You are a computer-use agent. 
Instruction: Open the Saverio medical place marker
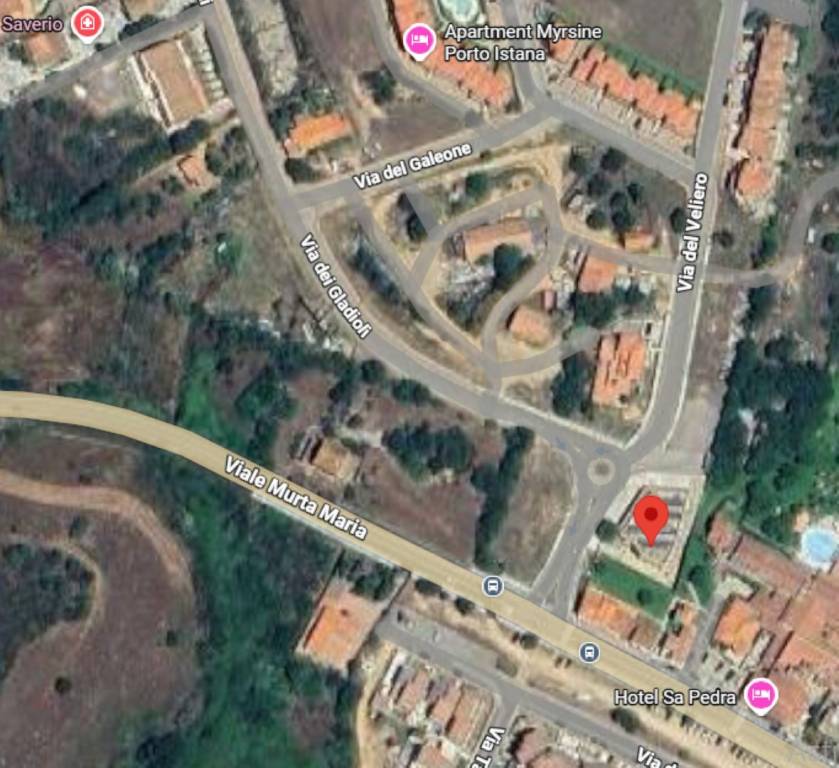click(x=87, y=22)
